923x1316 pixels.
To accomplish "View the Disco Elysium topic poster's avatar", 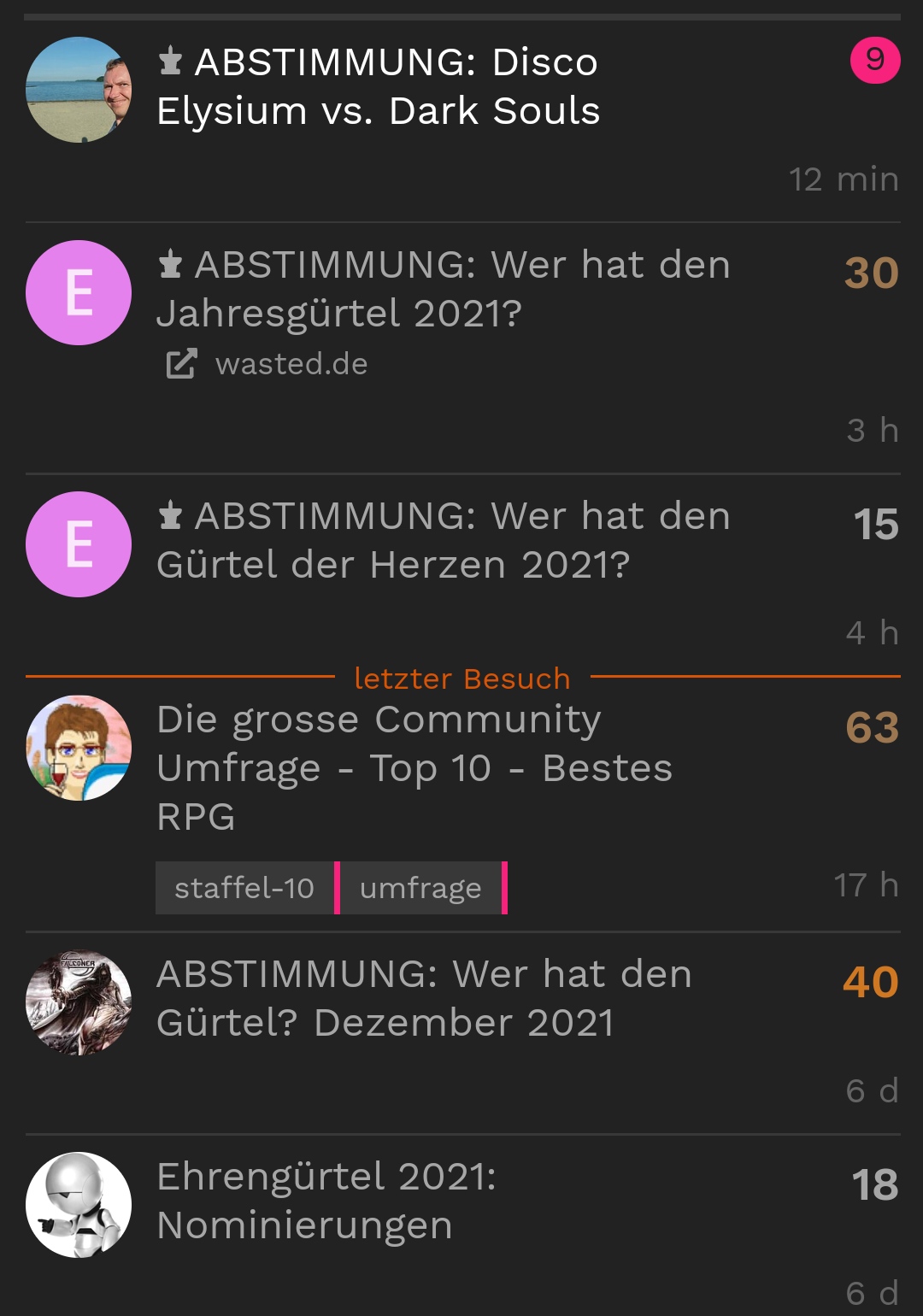I will pos(79,90).
